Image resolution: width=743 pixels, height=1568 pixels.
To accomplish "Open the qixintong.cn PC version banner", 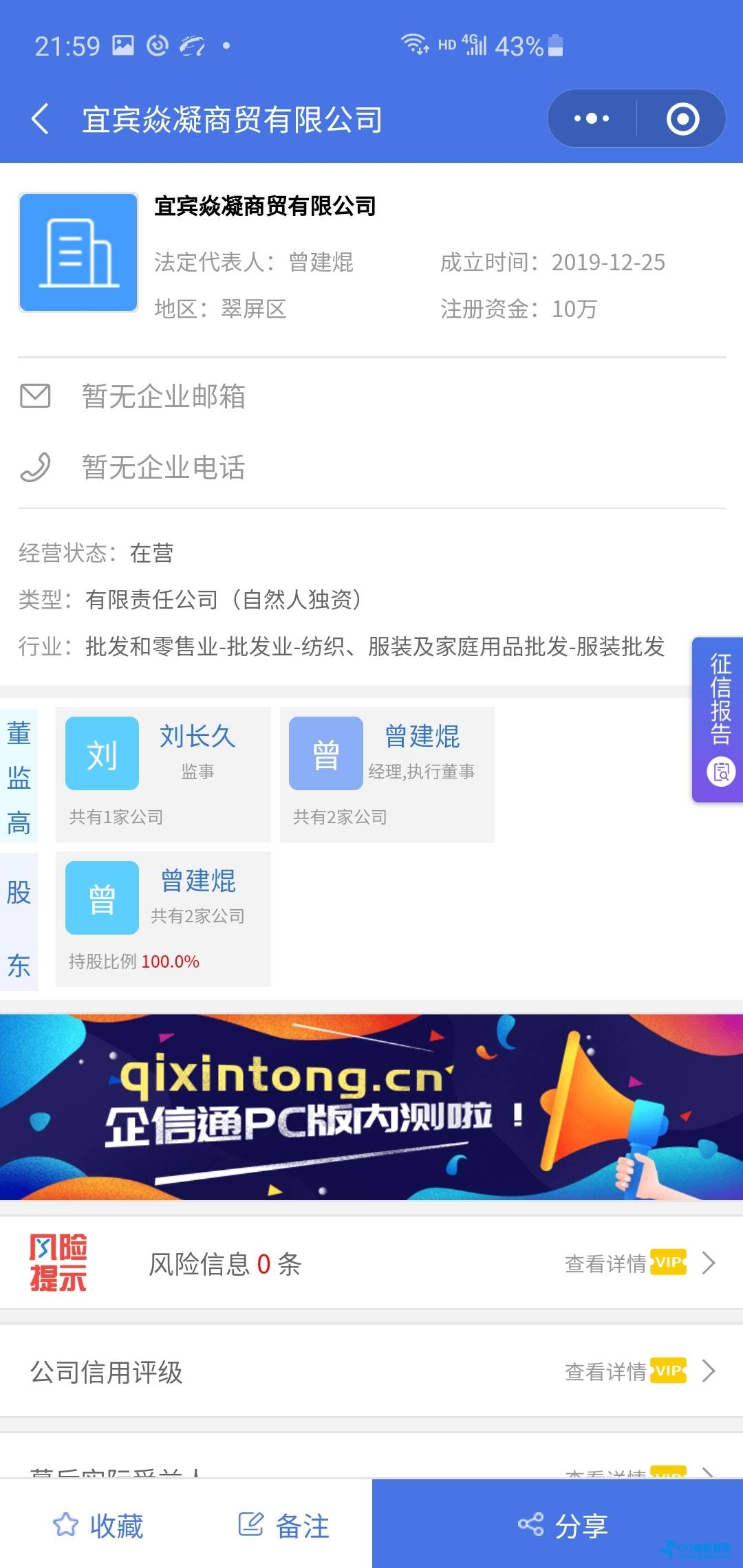I will point(371,1107).
